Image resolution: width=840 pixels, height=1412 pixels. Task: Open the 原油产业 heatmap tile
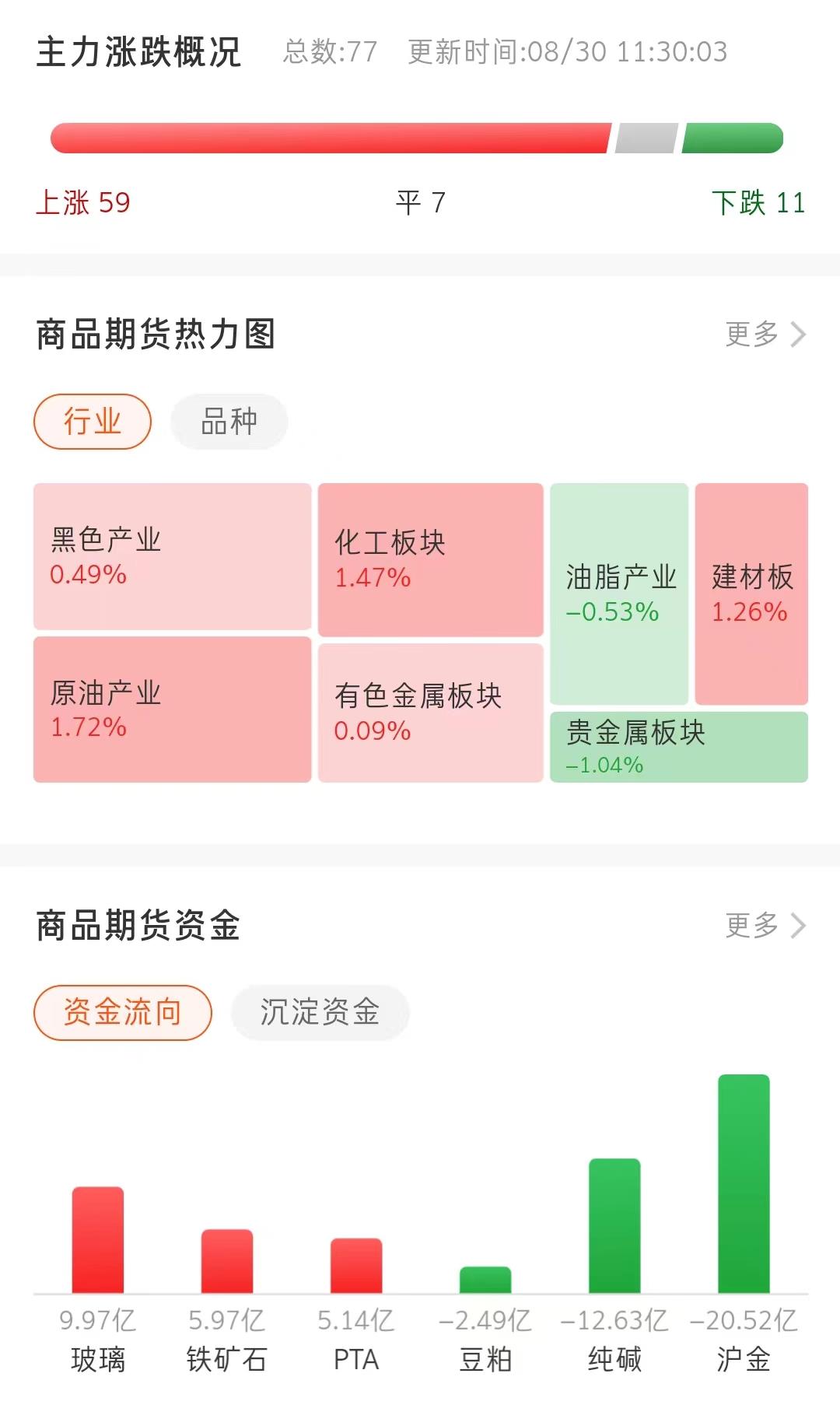pos(172,710)
